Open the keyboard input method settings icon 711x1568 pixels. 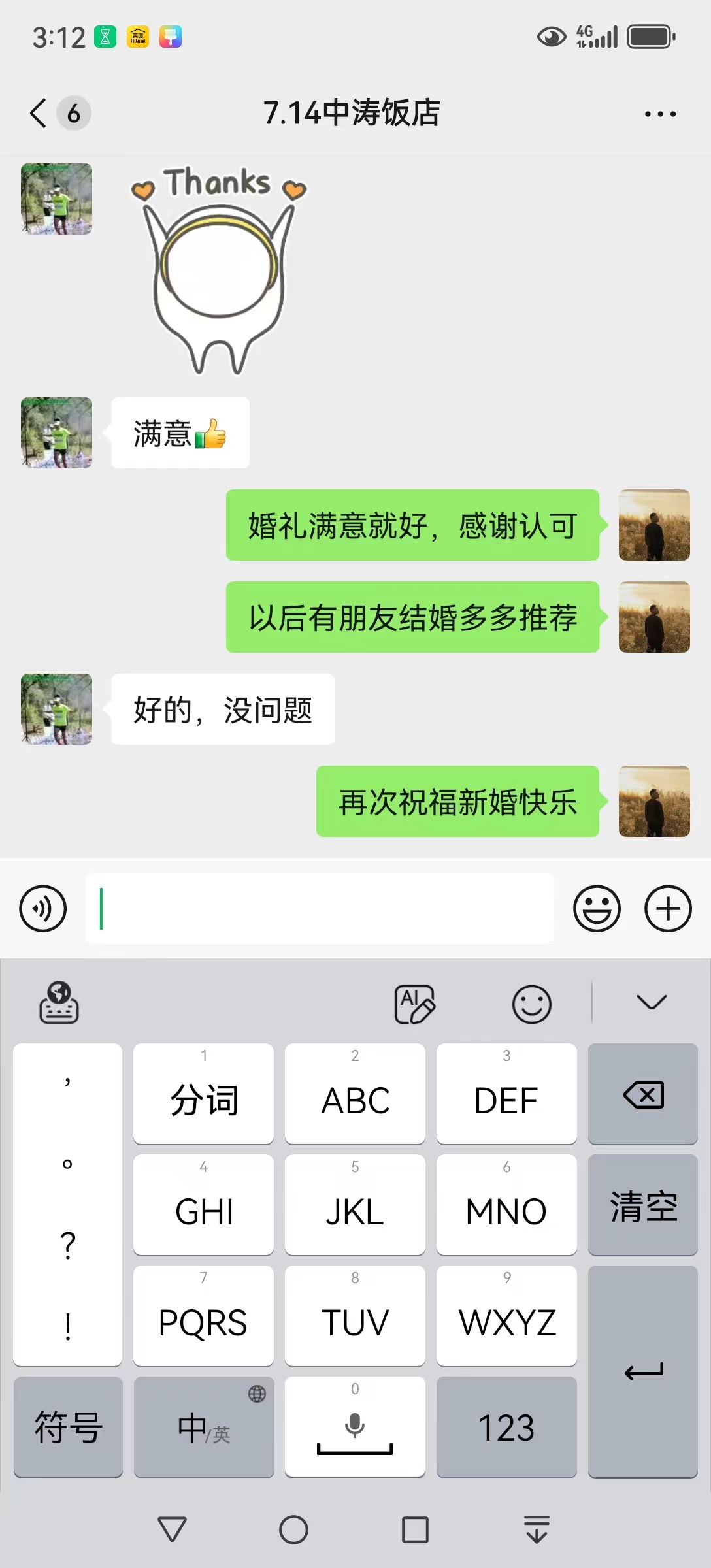pos(59,1002)
